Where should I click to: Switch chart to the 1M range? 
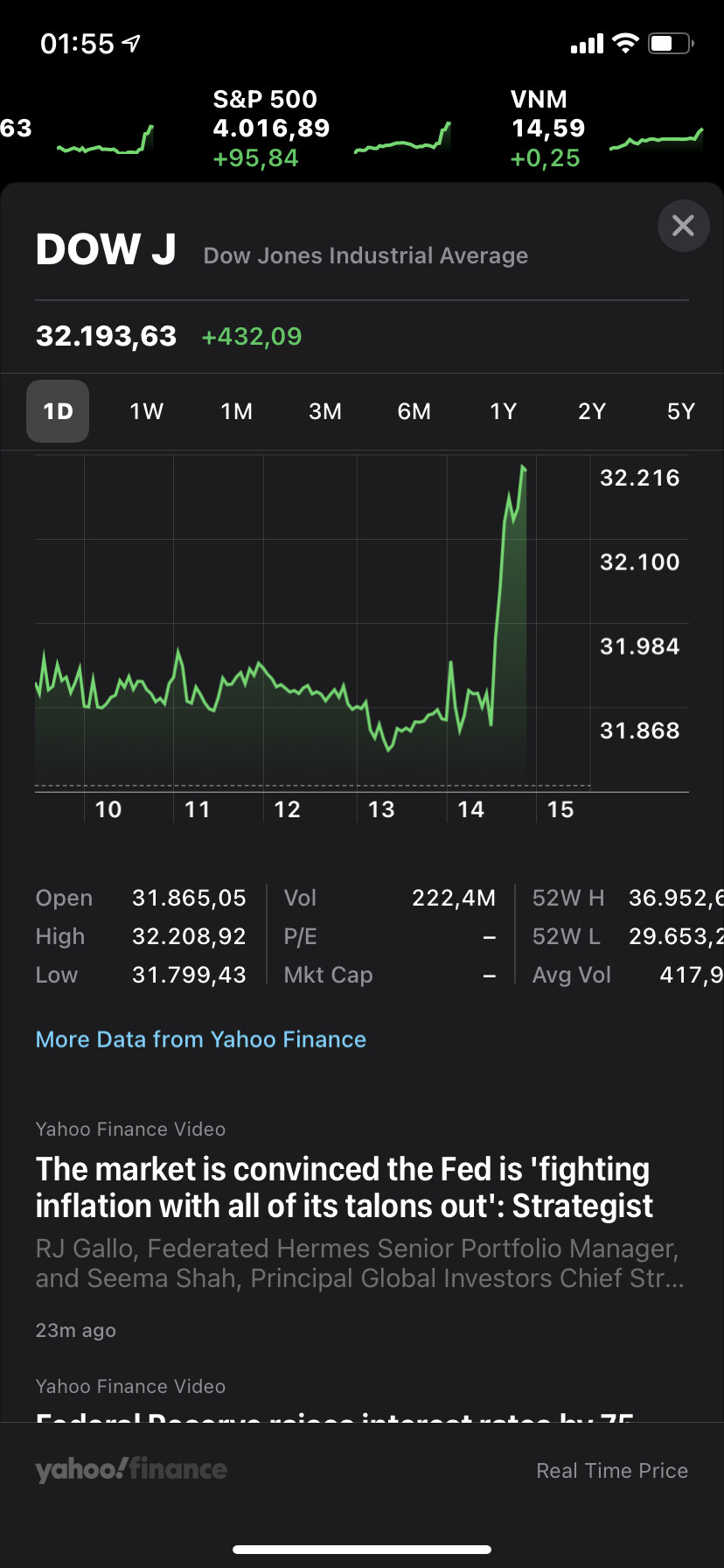click(236, 411)
